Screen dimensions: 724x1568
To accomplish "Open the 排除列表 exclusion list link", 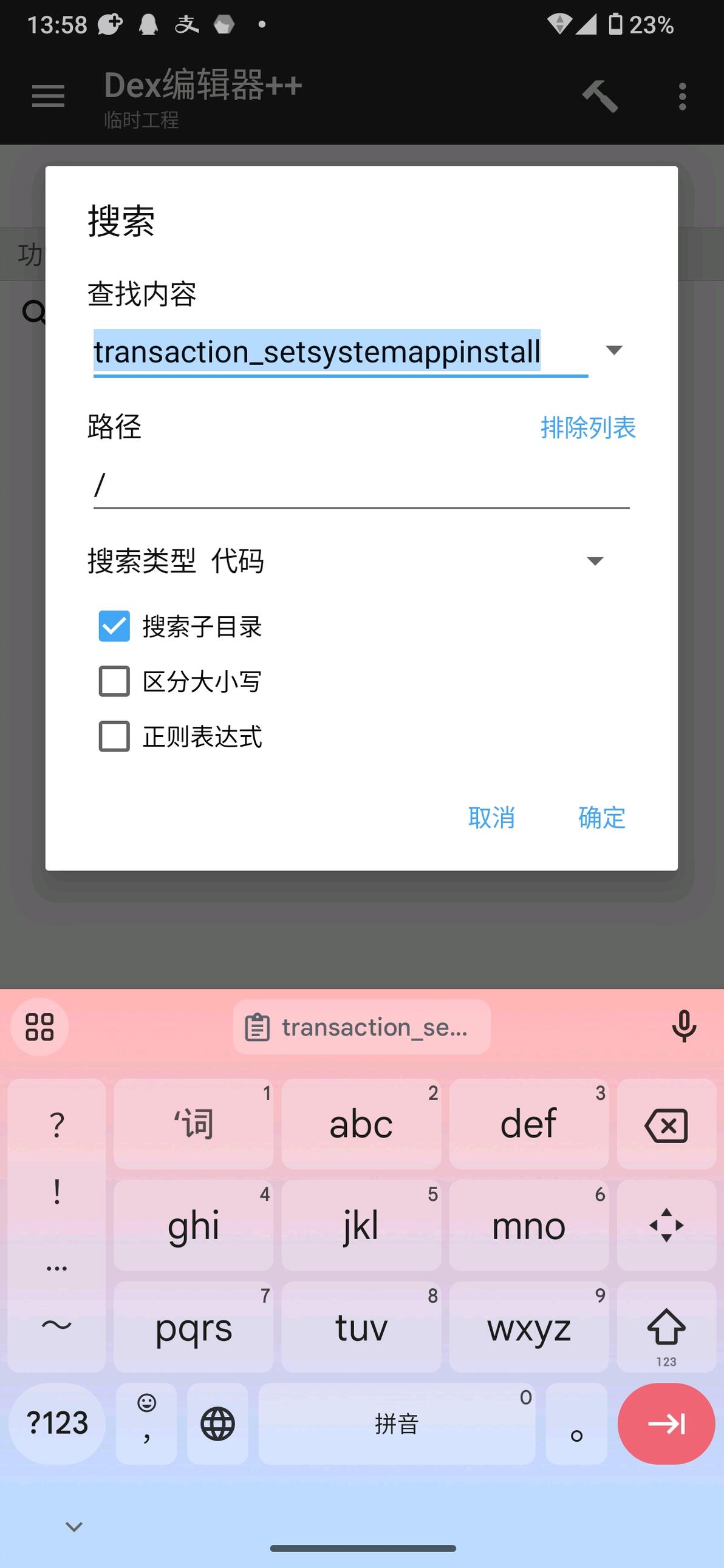I will (x=587, y=427).
